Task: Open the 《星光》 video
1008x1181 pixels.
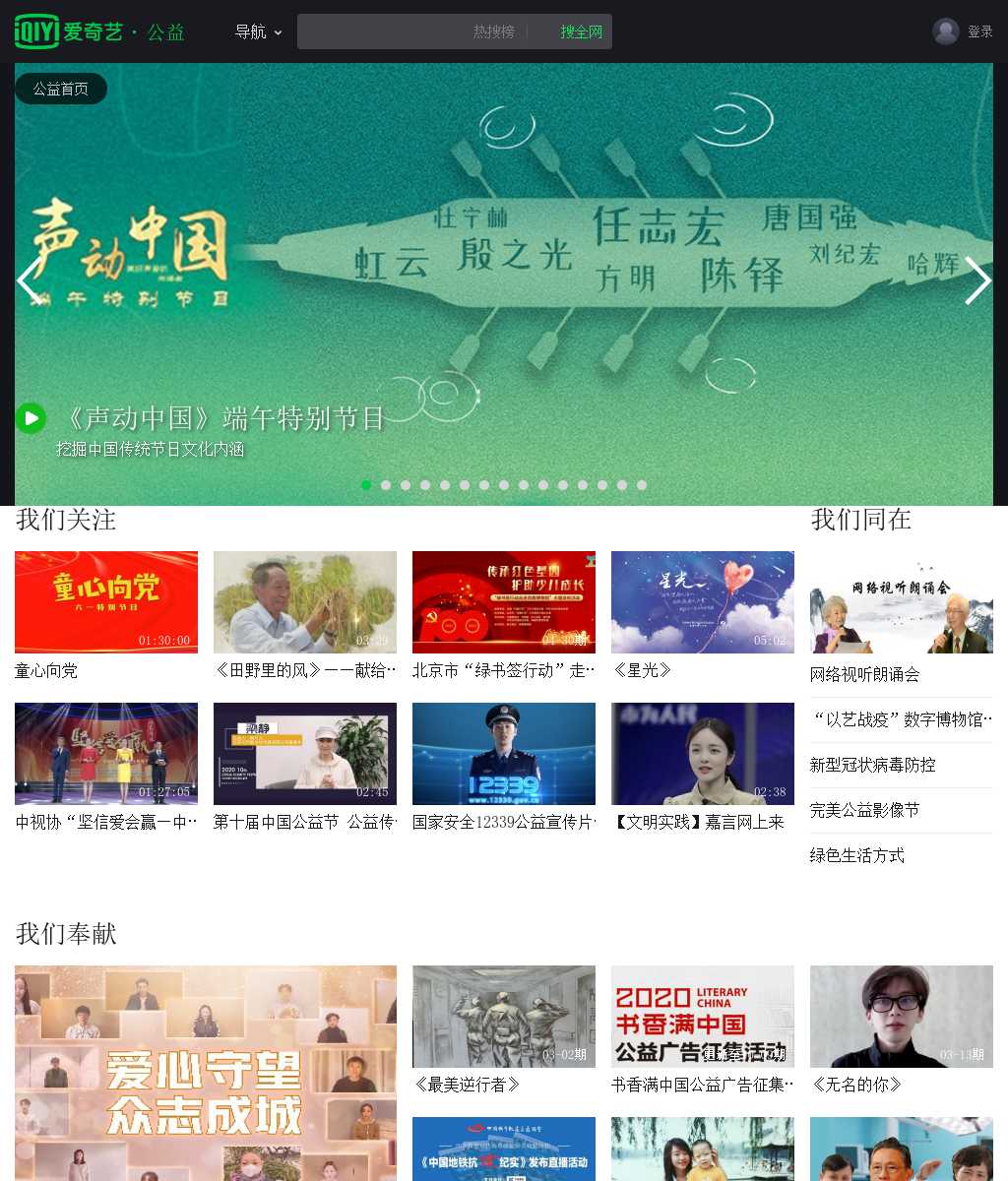Action: 703,602
